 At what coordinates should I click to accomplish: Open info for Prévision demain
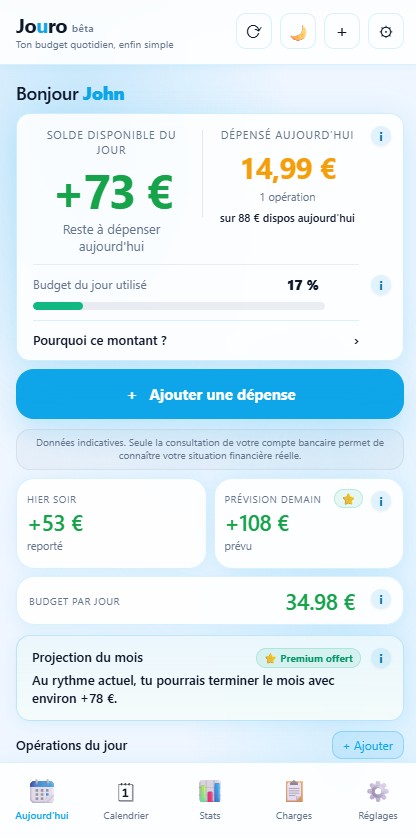pos(381,501)
